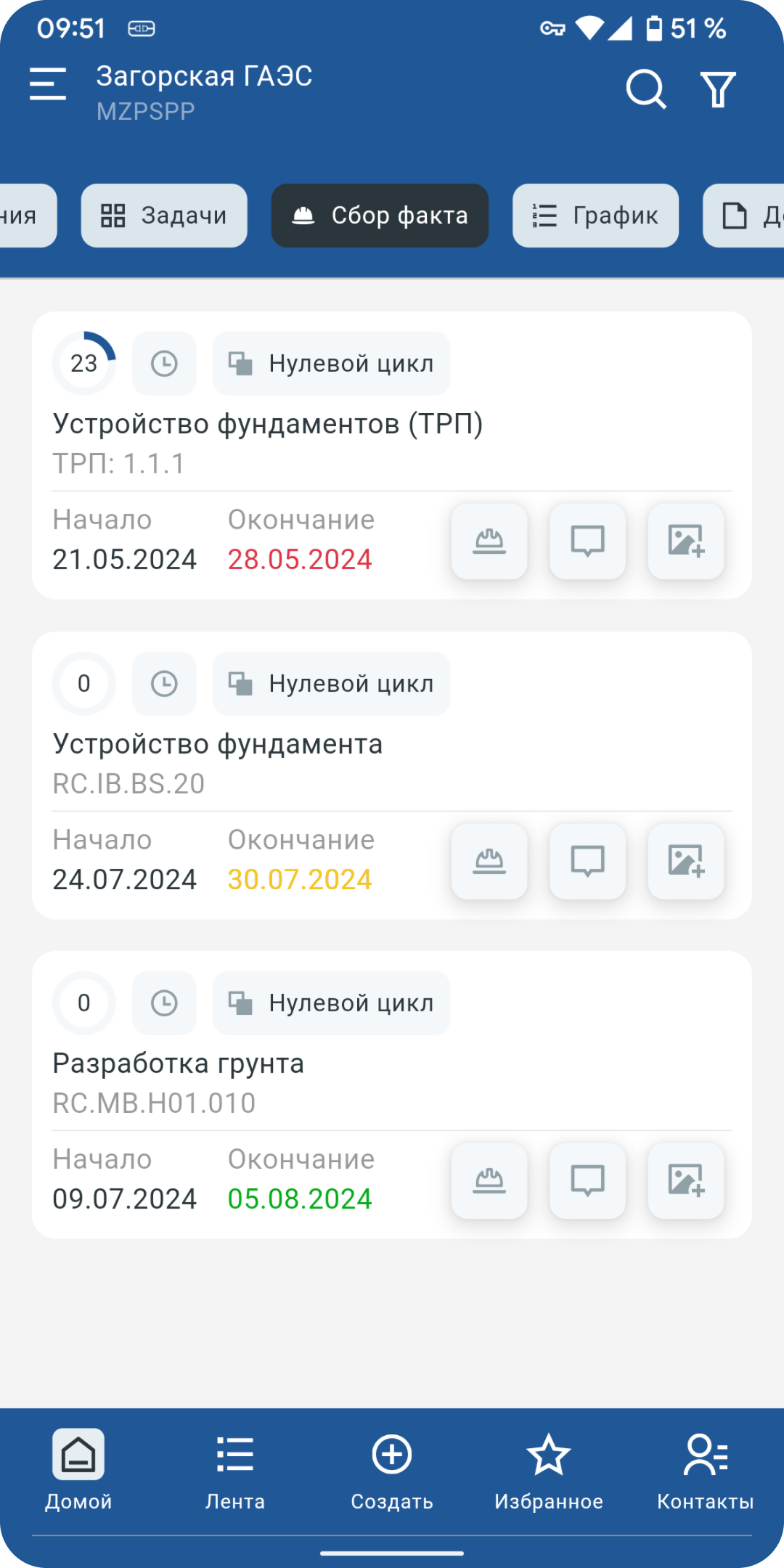Add photo to Разработка грунта
The image size is (784, 1568).
(x=686, y=1180)
